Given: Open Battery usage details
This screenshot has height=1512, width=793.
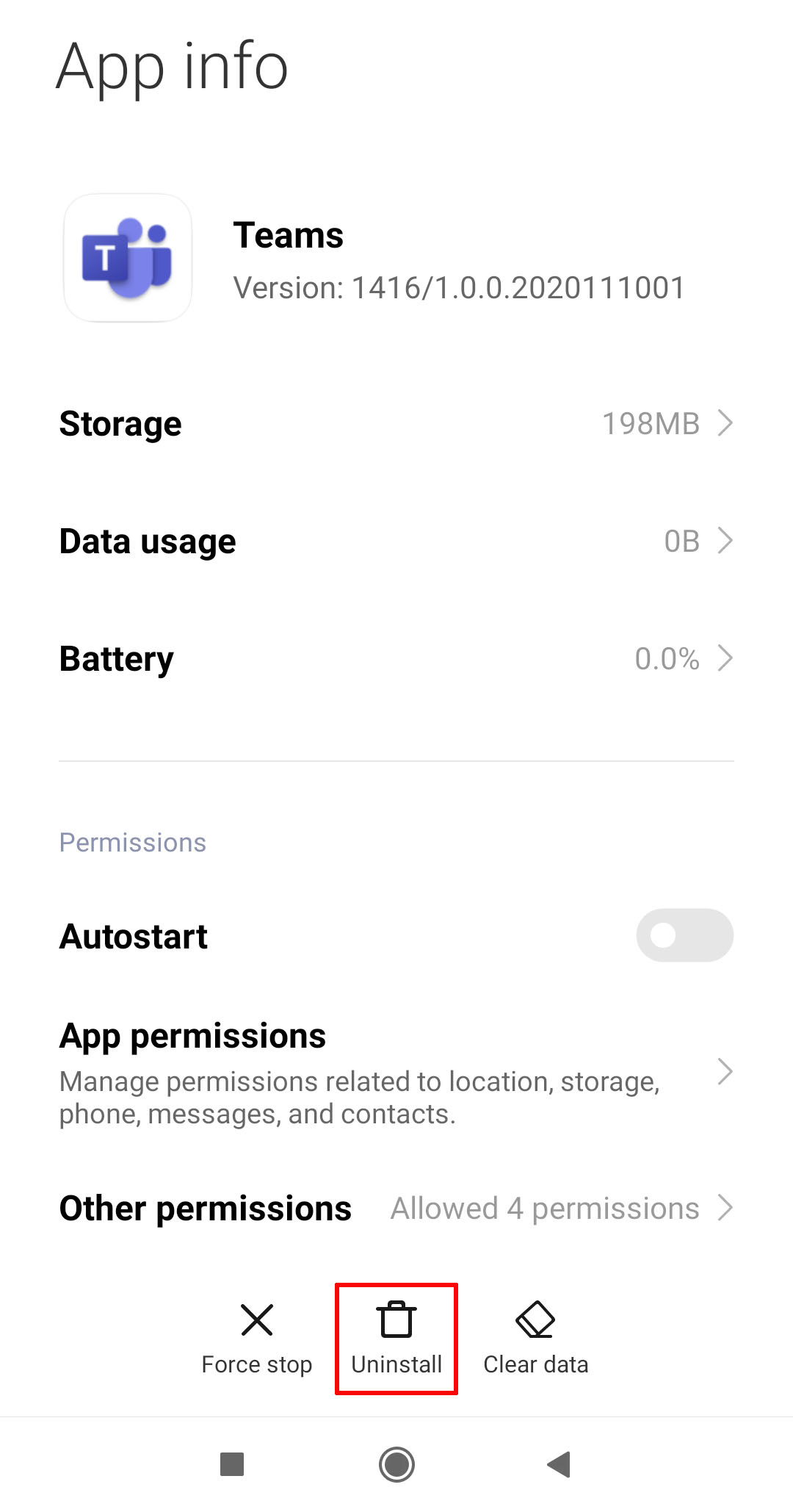Looking at the screenshot, I should click(x=396, y=659).
